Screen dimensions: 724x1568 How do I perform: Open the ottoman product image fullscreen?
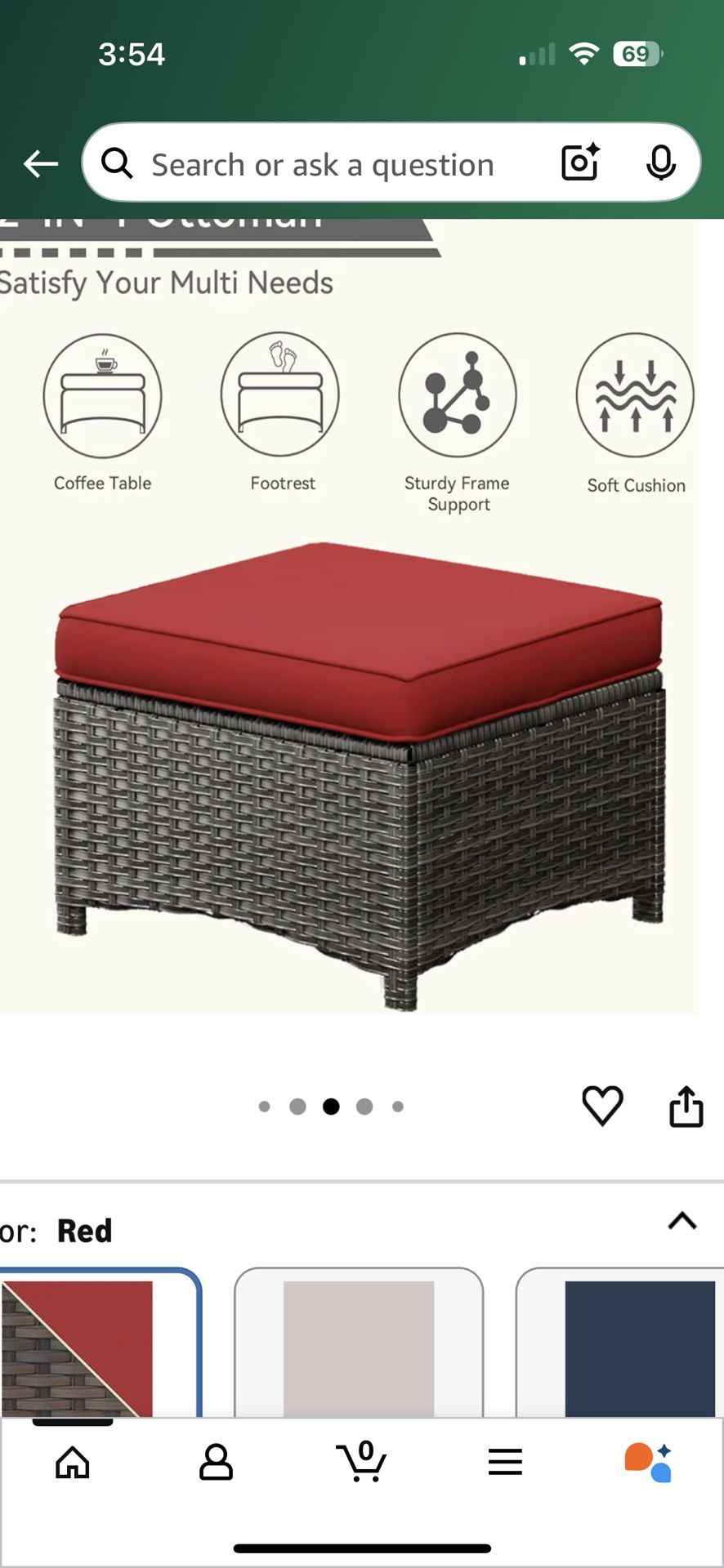click(x=362, y=776)
